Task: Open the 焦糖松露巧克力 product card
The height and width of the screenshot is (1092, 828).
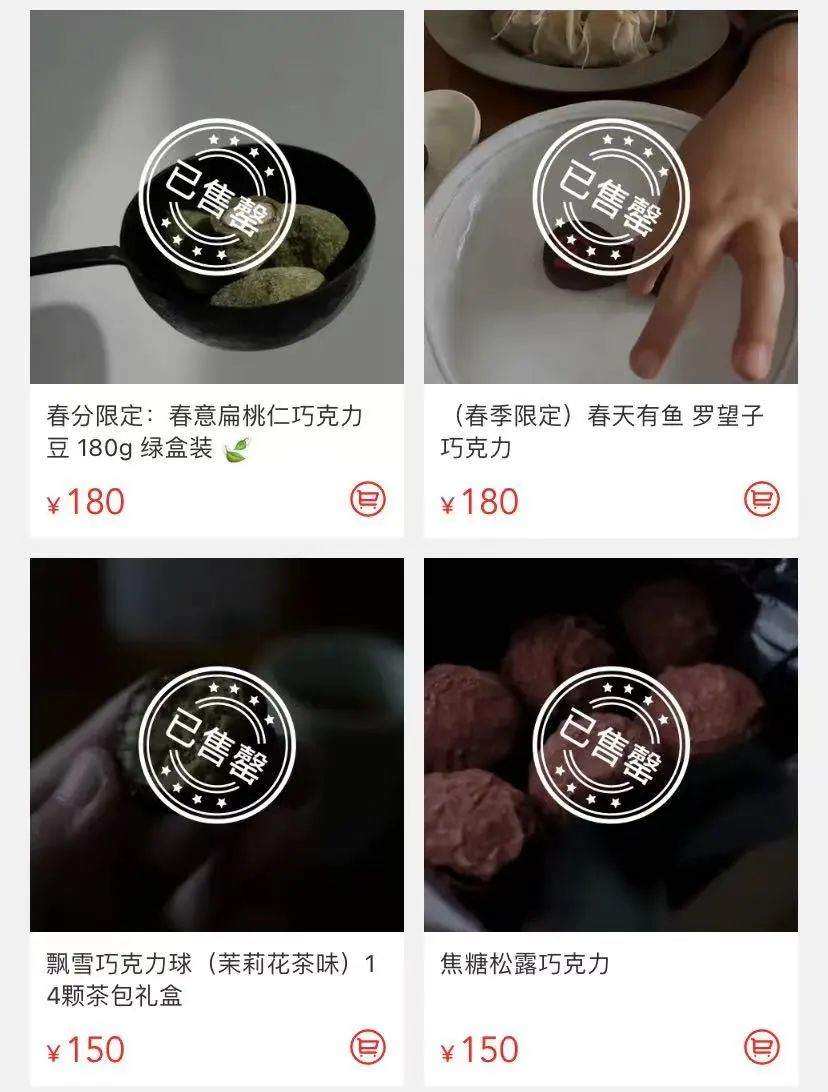Action: [x=611, y=822]
